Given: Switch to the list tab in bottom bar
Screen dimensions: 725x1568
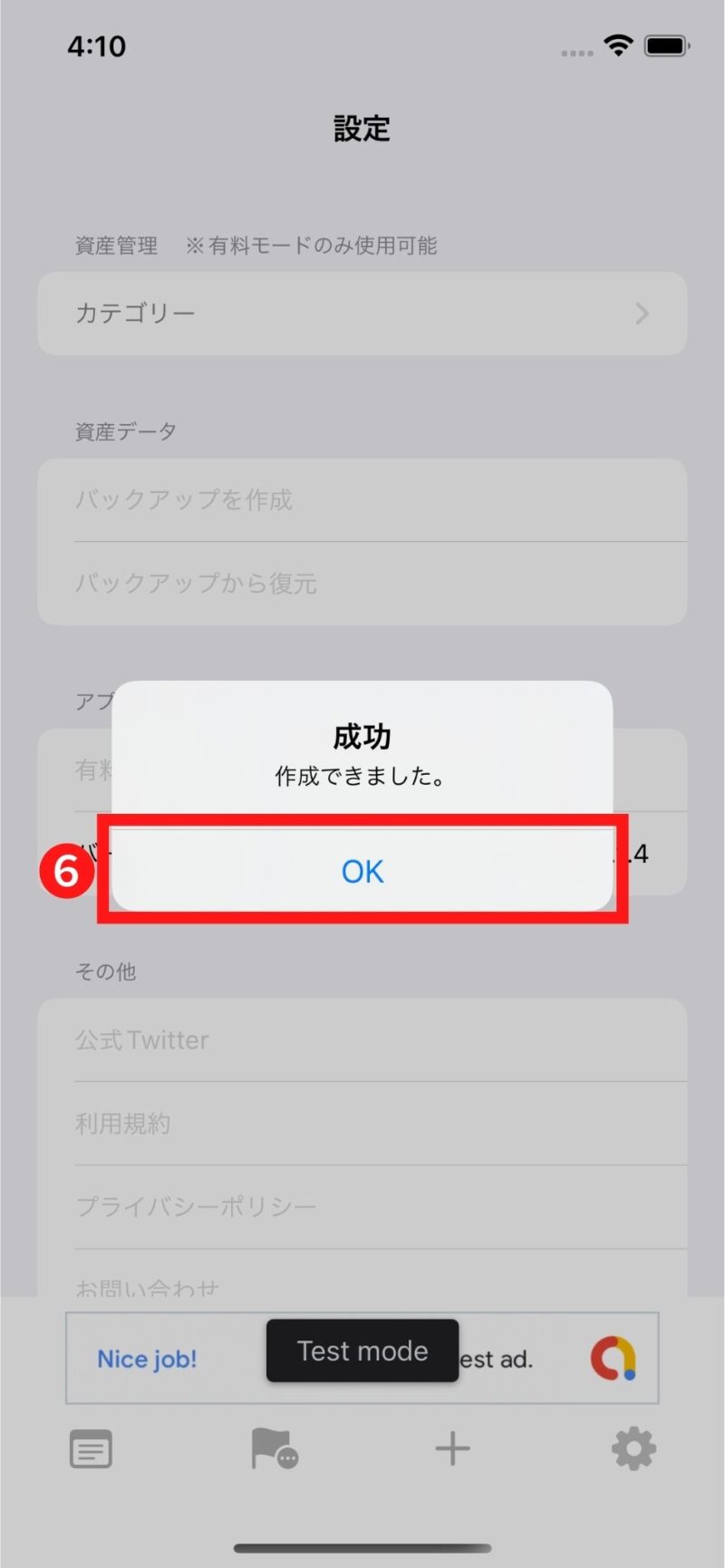Looking at the screenshot, I should 91,1448.
